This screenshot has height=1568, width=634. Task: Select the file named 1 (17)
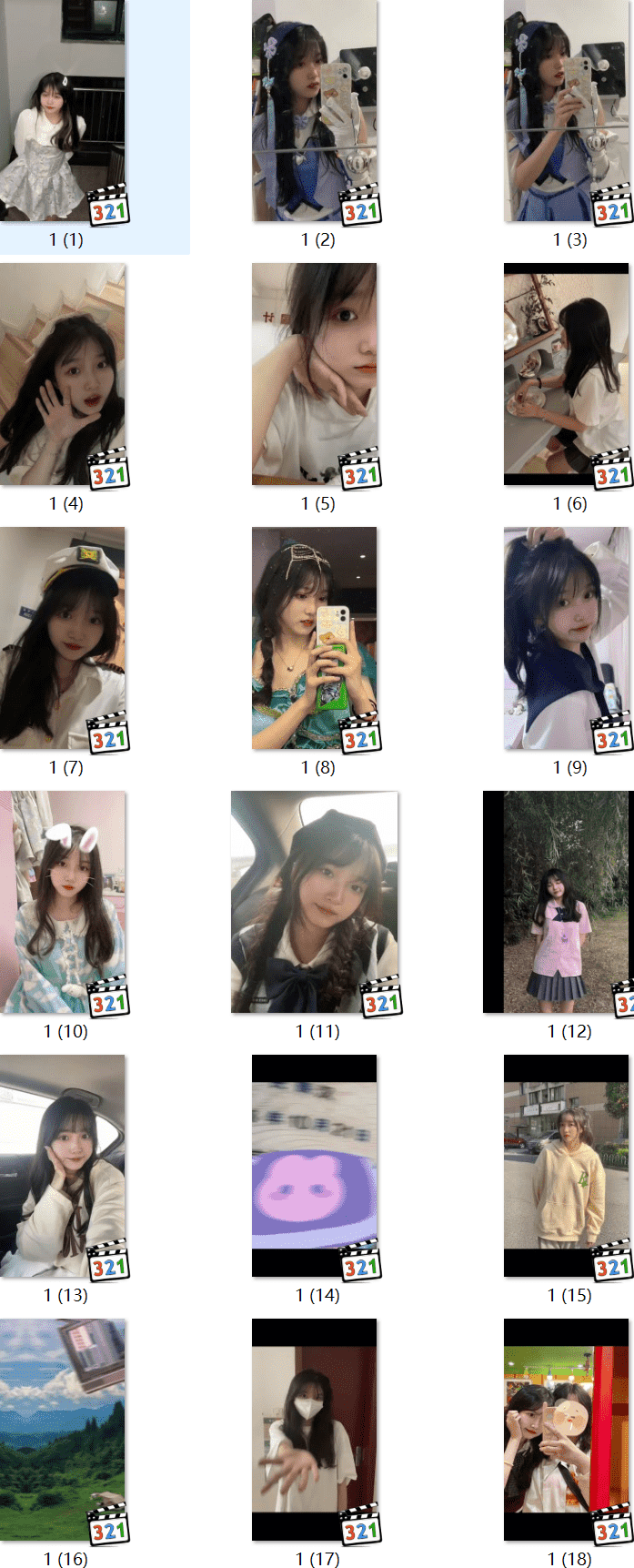315,1430
